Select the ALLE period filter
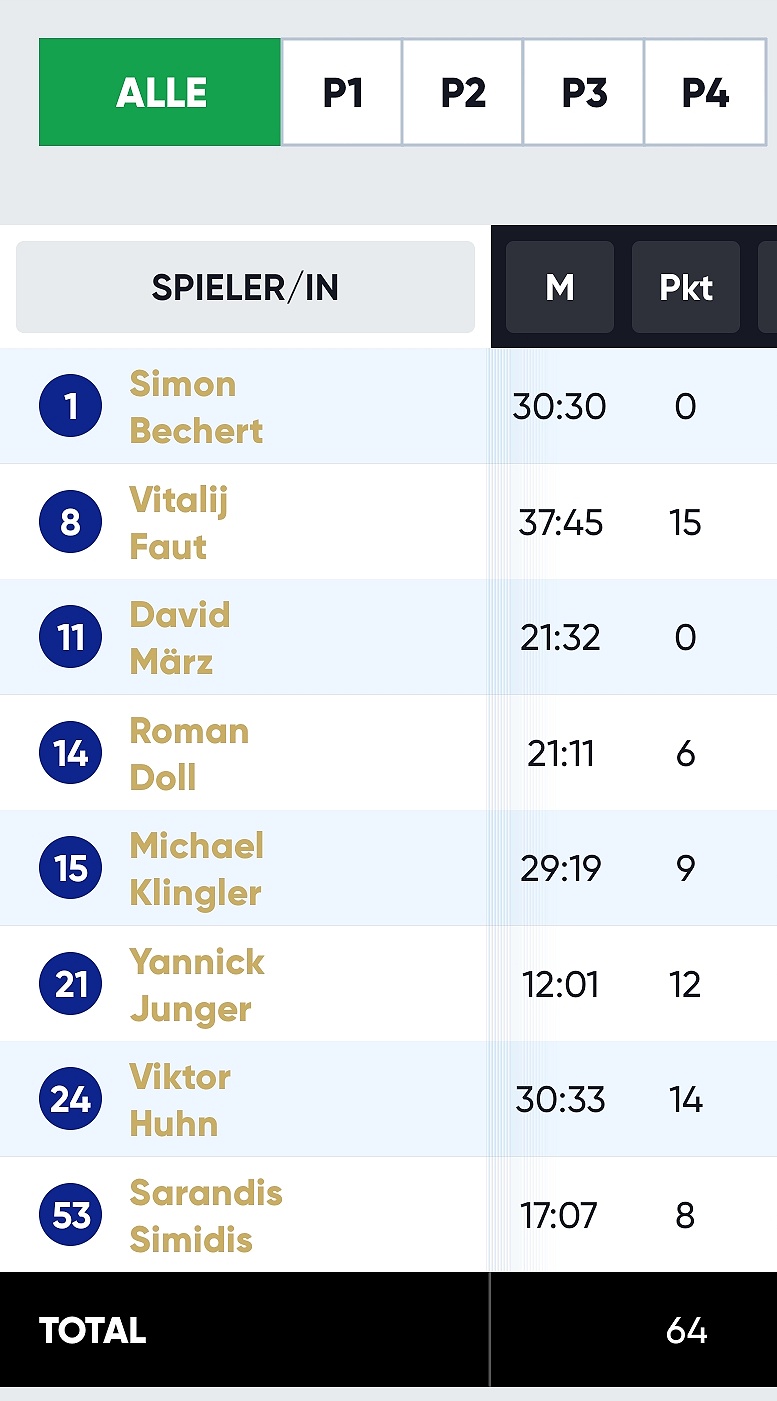 tap(160, 92)
